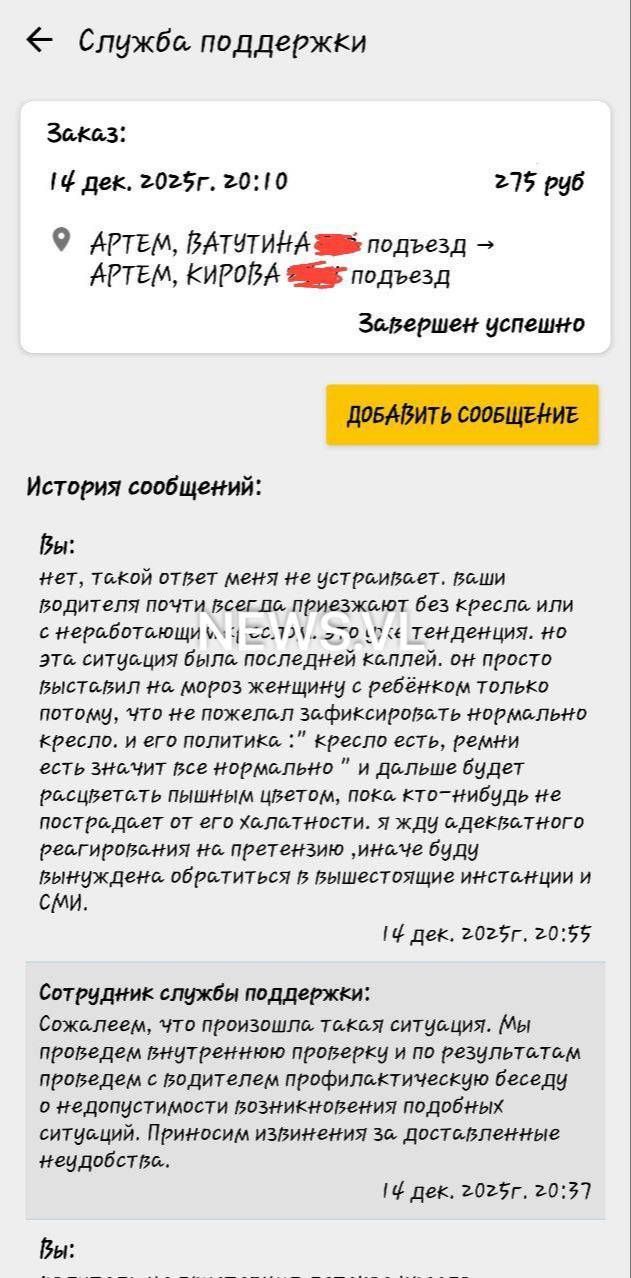Tap the ДОБАВИТЬ СООБЩЕНИЕ button
Viewport: 631px width, 1278px height.
[x=462, y=415]
